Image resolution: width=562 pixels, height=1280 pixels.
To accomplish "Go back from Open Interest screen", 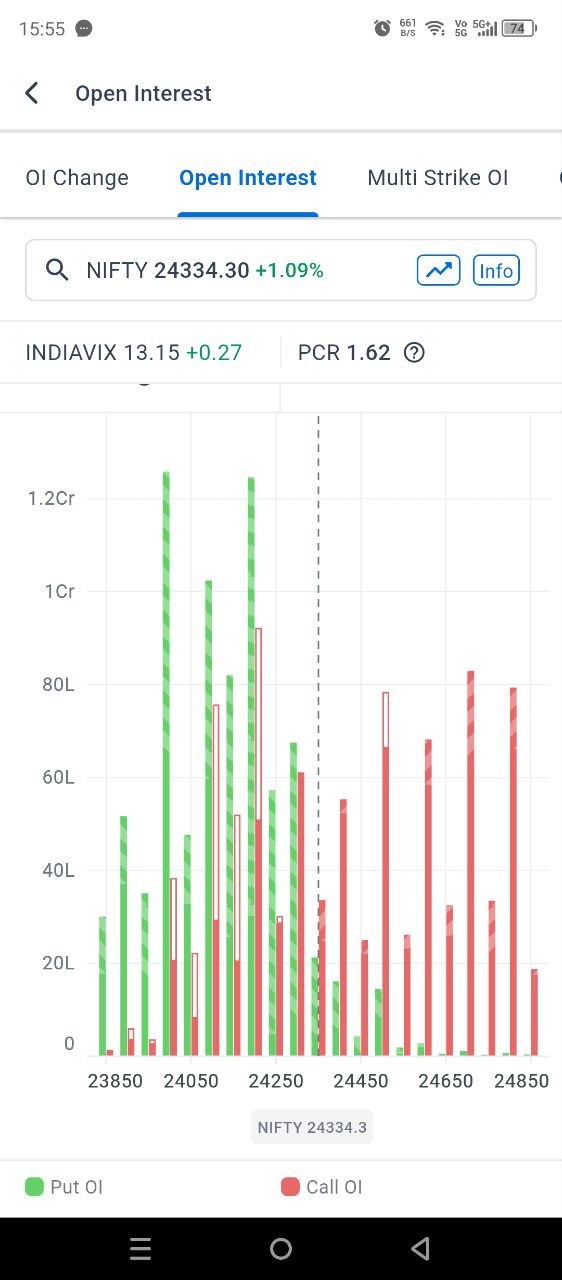I will [x=32, y=93].
